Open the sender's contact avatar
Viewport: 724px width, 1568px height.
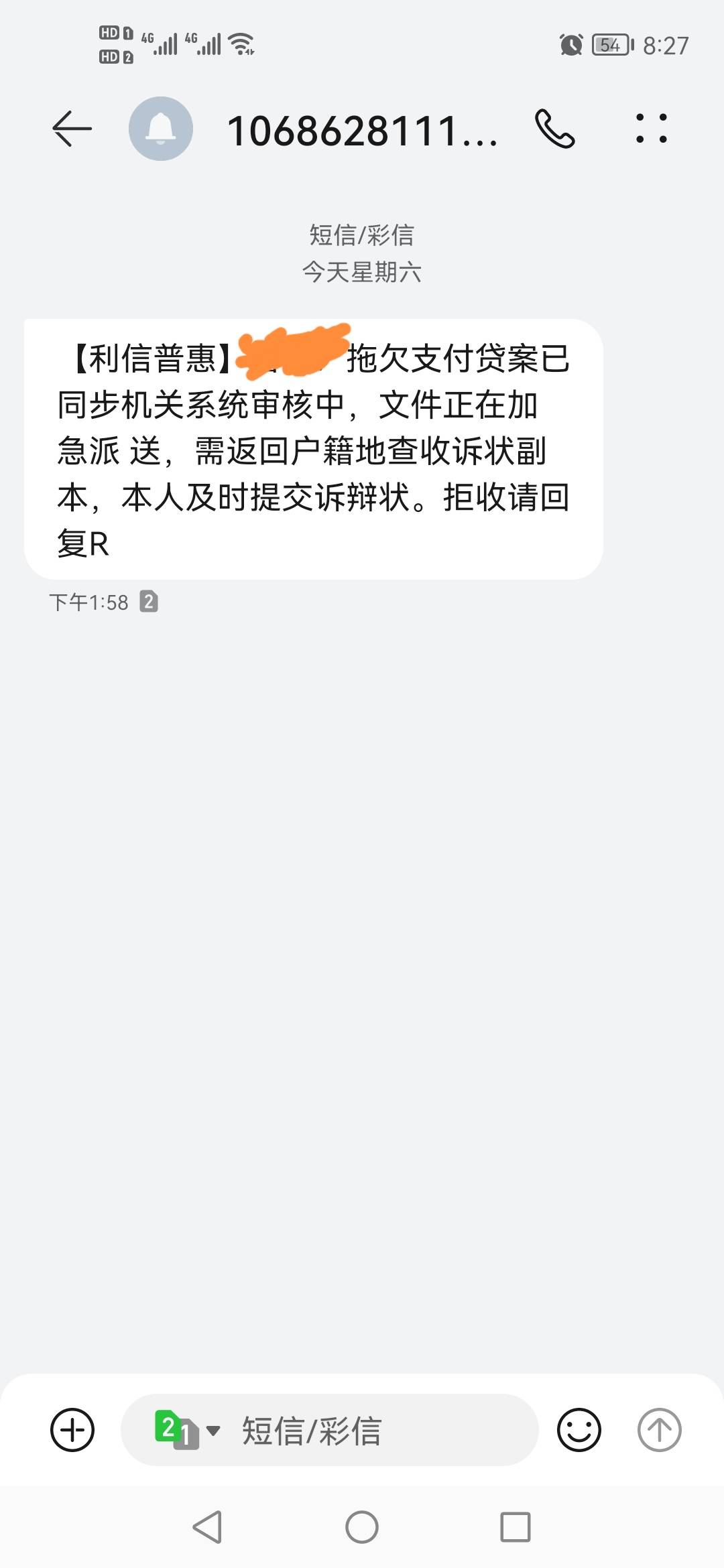pyautogui.click(x=161, y=129)
